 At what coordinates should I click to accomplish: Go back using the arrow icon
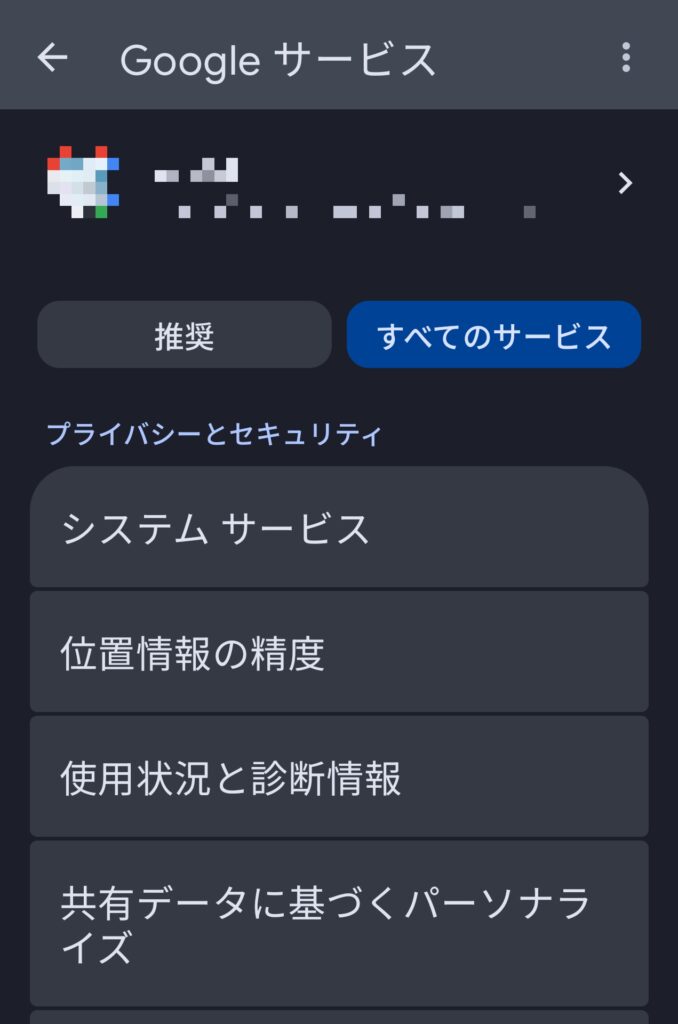click(52, 58)
